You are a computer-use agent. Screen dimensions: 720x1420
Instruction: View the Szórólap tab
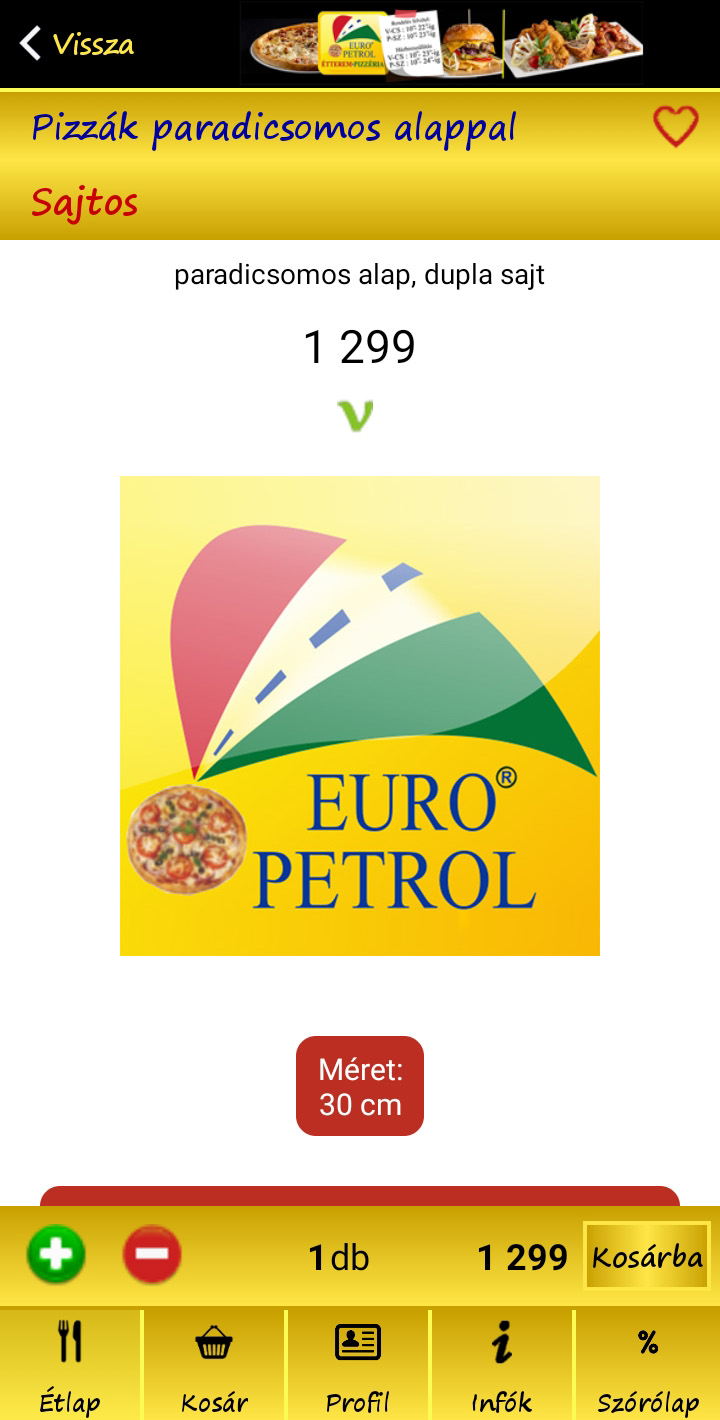pos(648,1364)
